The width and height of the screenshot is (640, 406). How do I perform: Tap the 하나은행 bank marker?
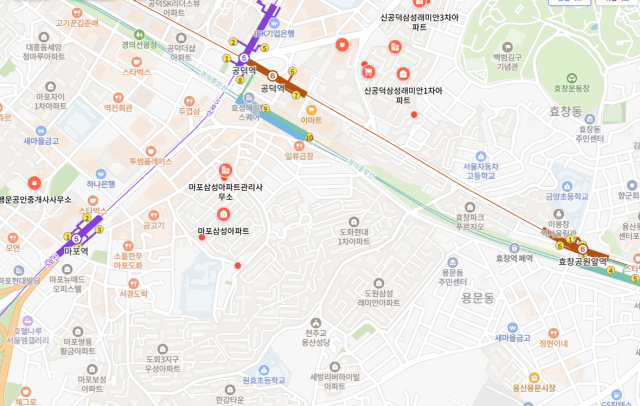[100, 171]
